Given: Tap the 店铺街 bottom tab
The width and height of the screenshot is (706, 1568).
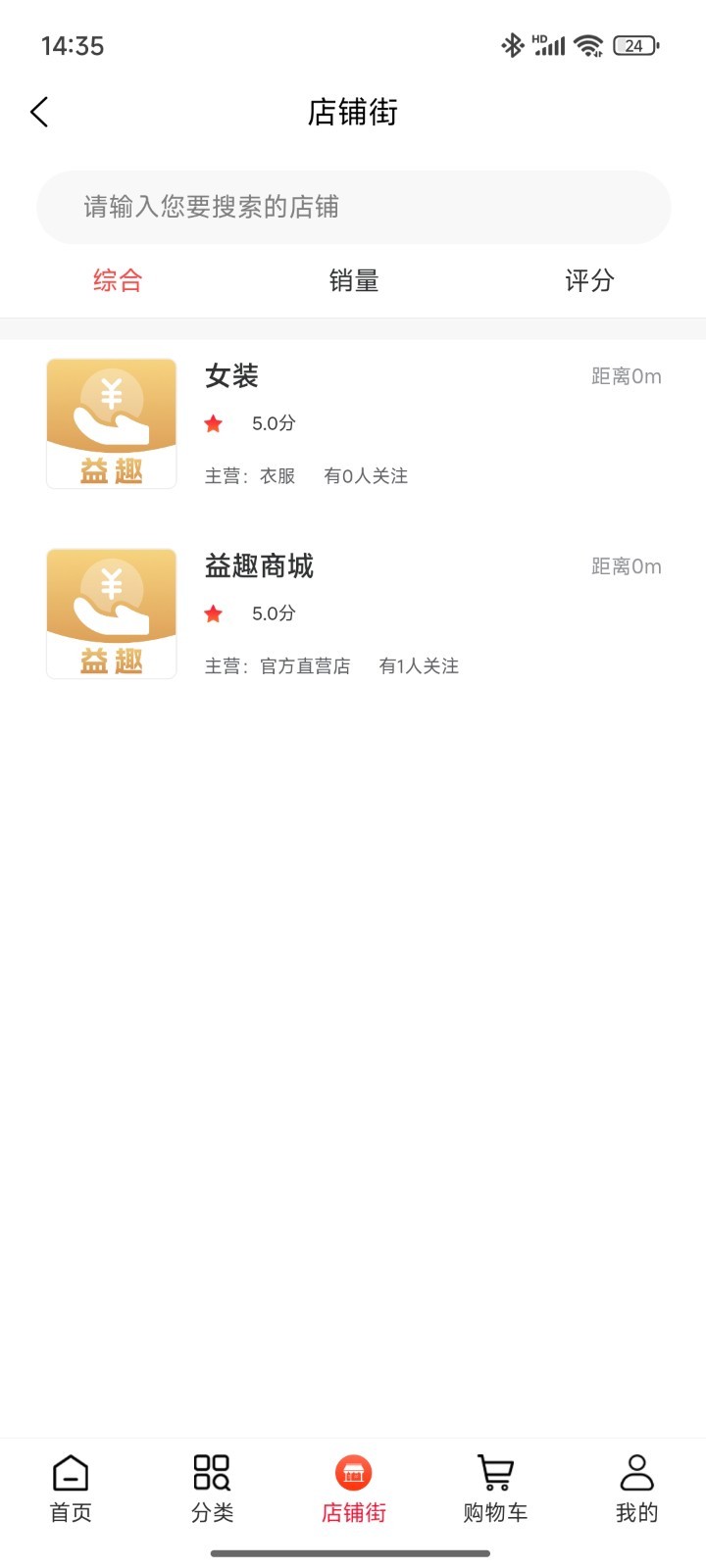Looking at the screenshot, I should pos(353,1489).
